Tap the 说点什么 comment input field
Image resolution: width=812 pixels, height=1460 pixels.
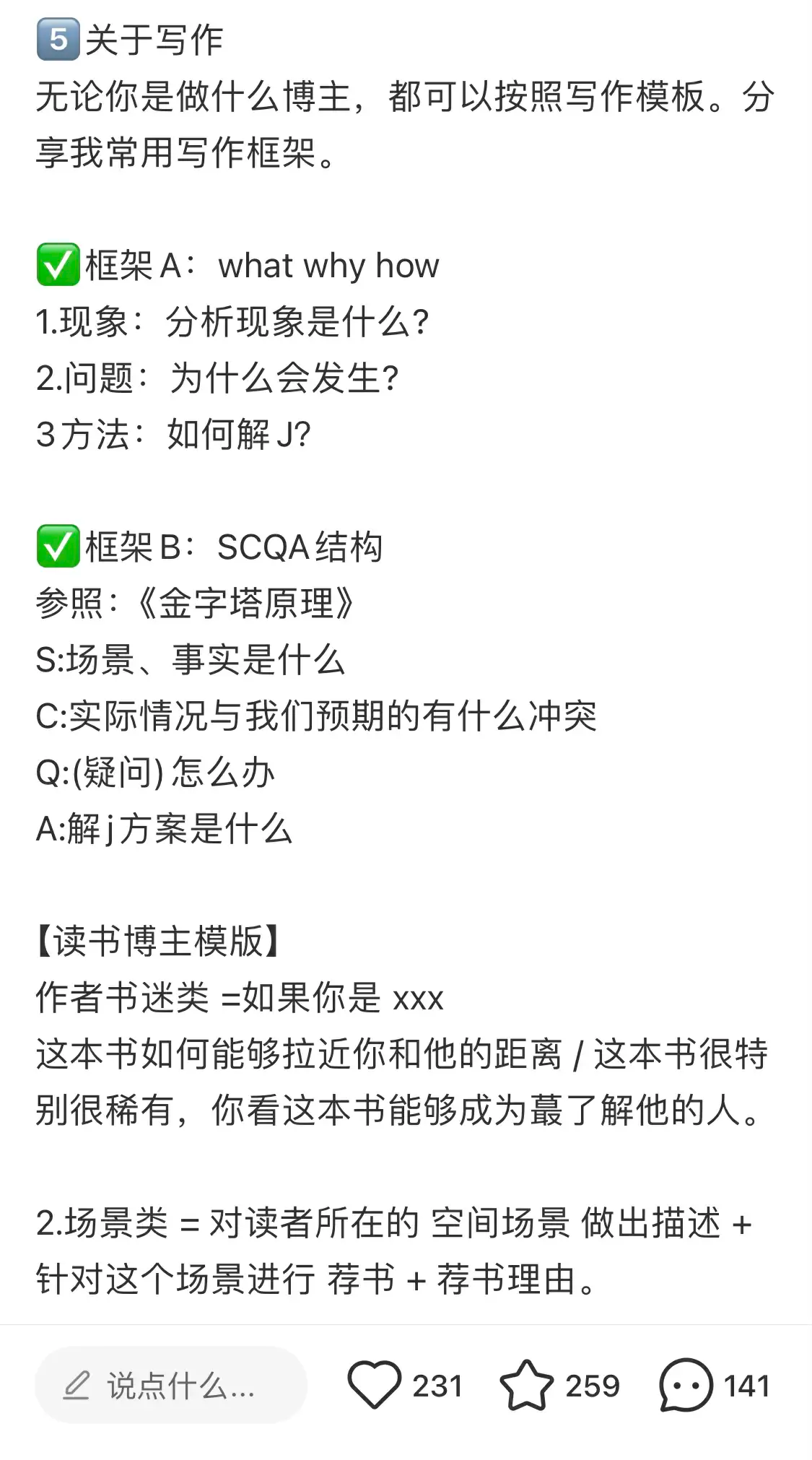[171, 1385]
